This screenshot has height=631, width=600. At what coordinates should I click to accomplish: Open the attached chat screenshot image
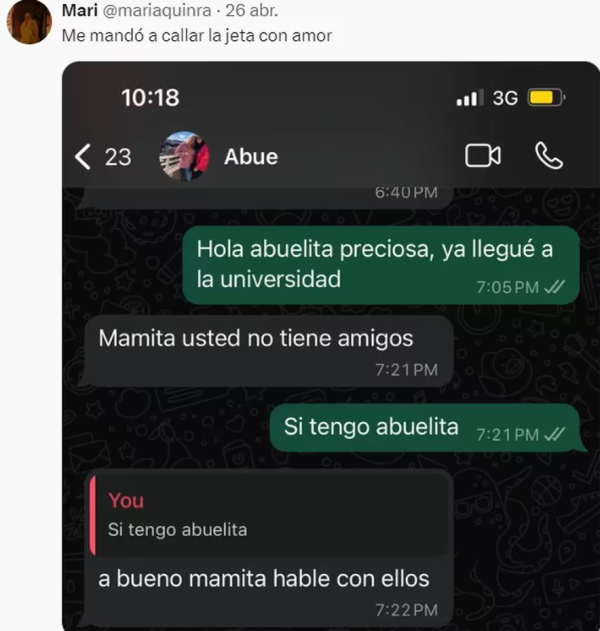330,350
